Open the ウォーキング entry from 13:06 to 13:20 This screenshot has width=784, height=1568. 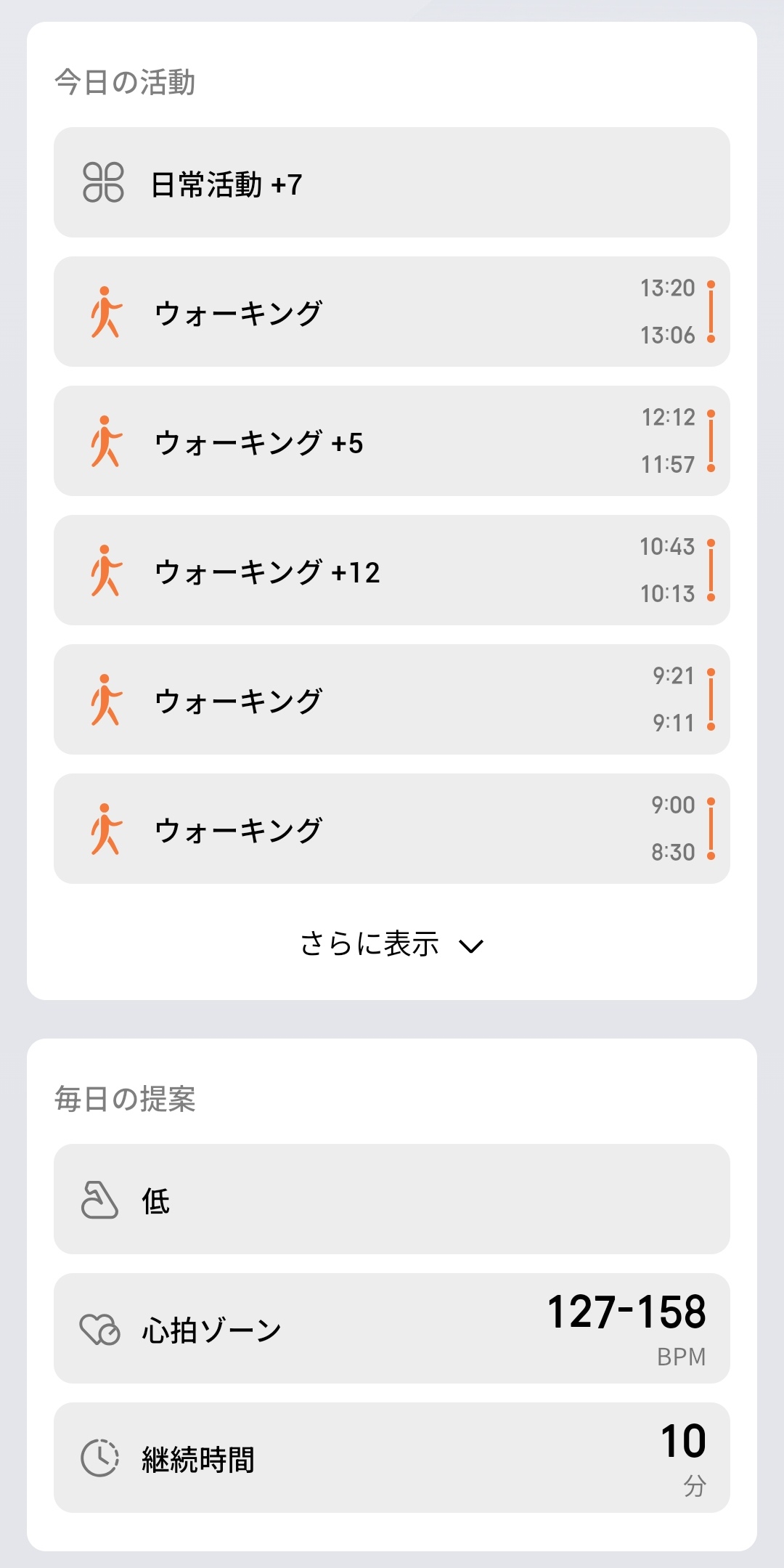pyautogui.click(x=392, y=312)
